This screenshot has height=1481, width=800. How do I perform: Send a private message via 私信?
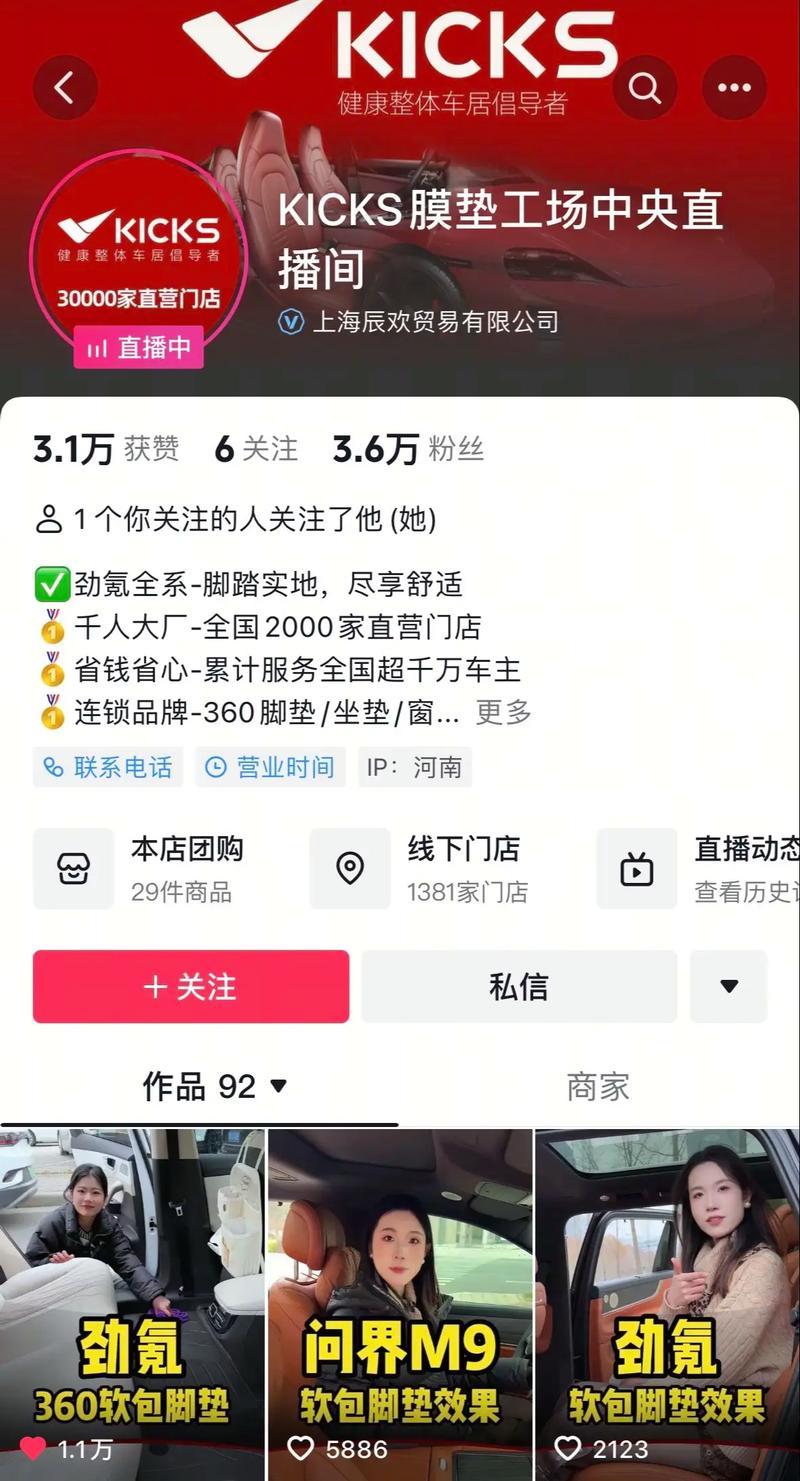(x=519, y=987)
